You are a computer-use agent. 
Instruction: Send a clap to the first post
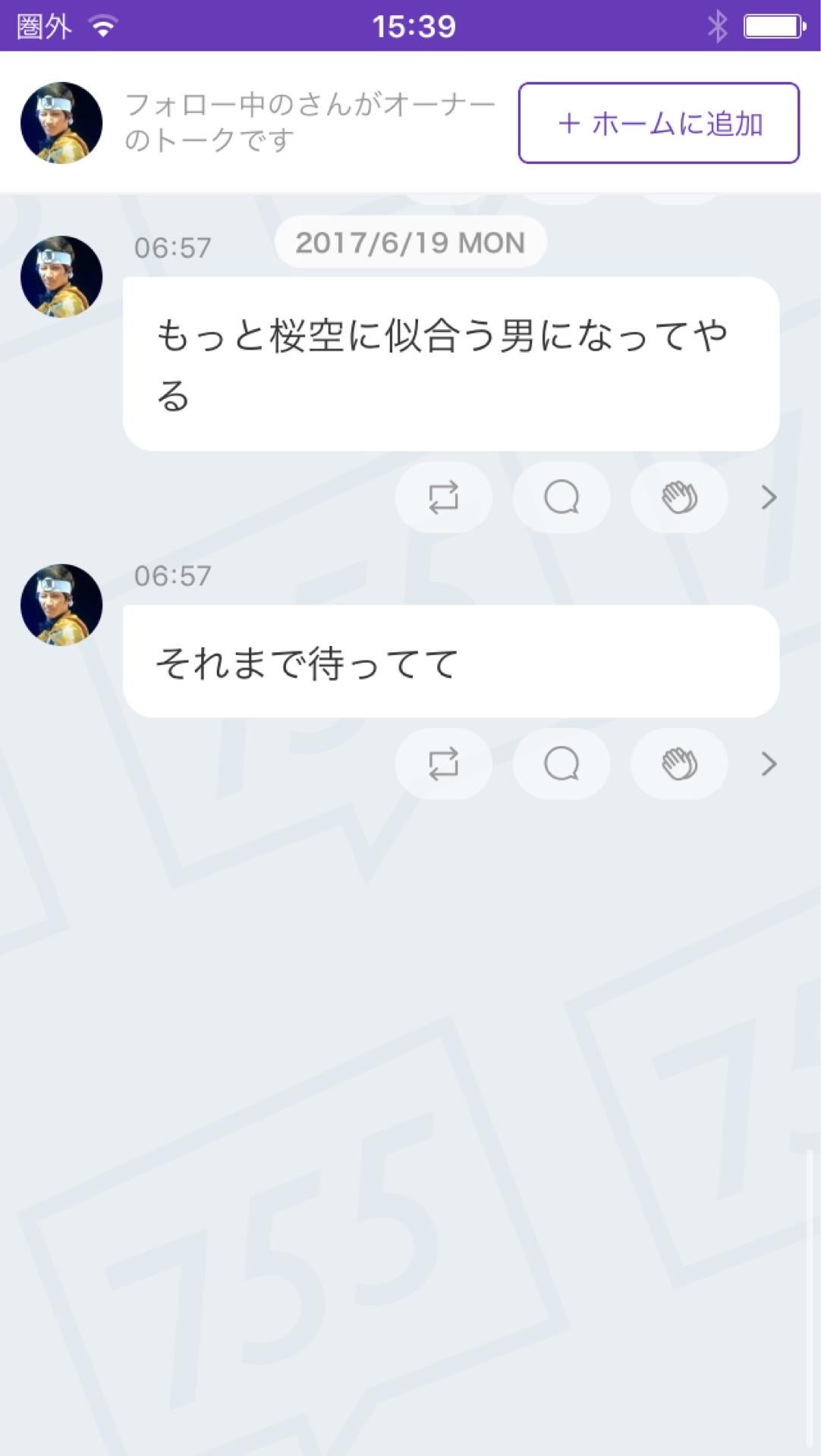point(678,497)
